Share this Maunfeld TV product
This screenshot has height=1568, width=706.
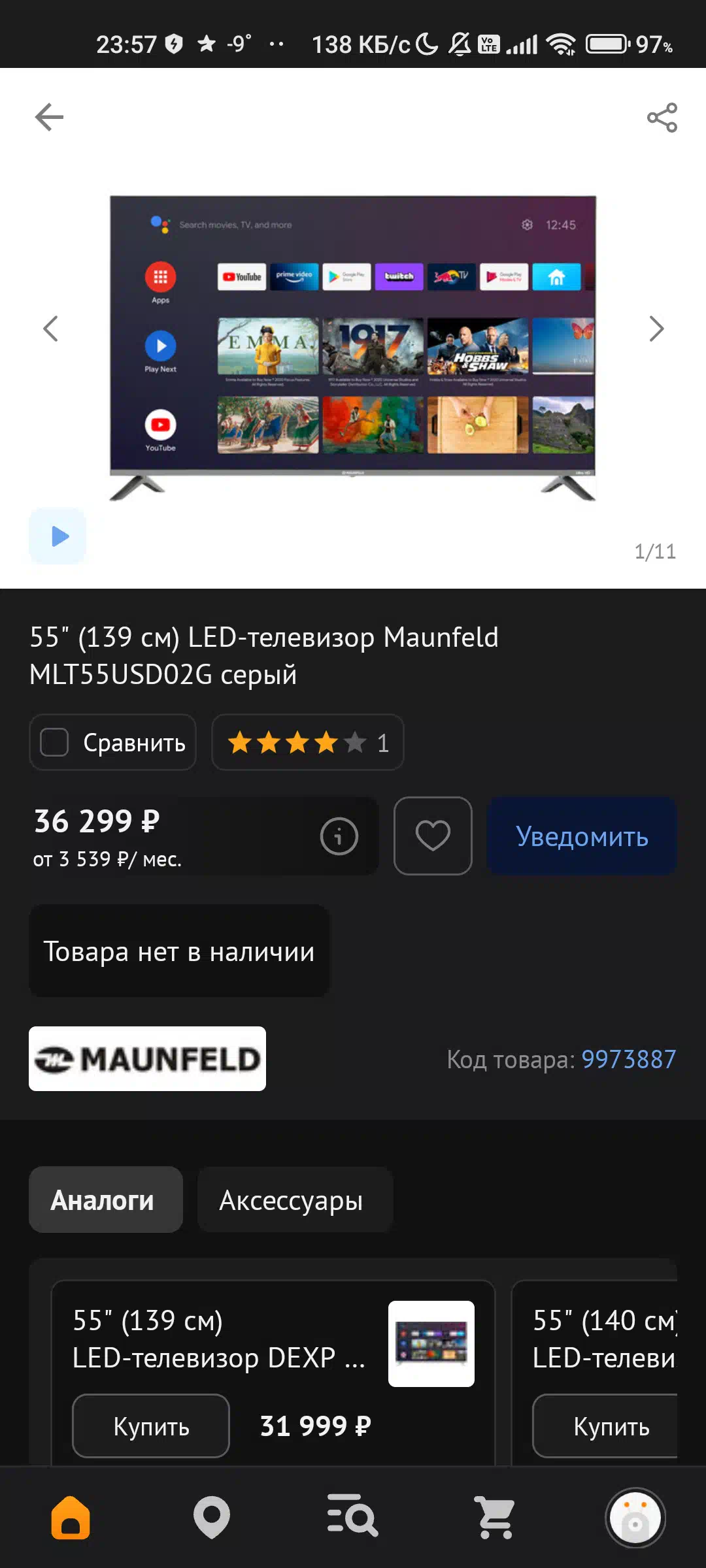pyautogui.click(x=662, y=118)
